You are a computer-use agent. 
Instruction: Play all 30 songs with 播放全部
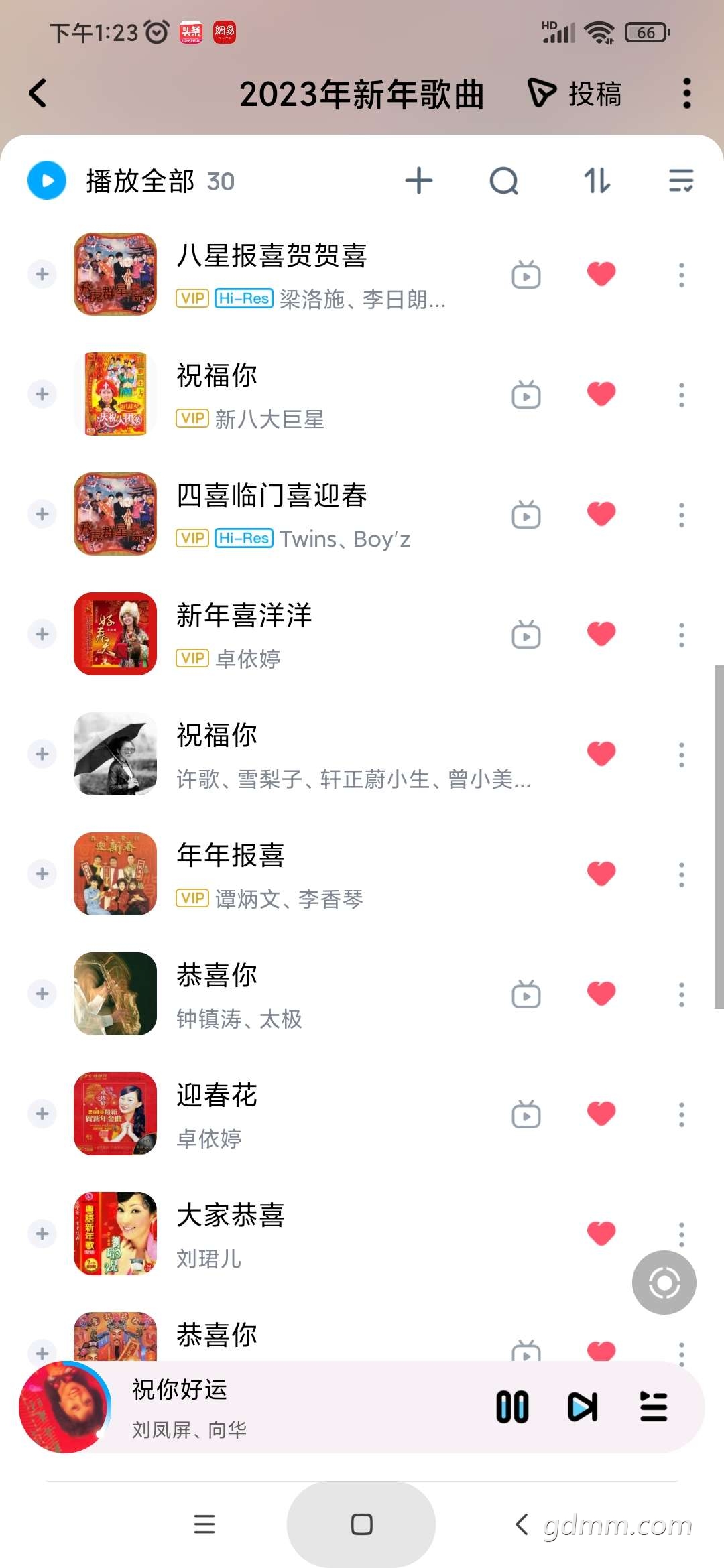tap(131, 181)
